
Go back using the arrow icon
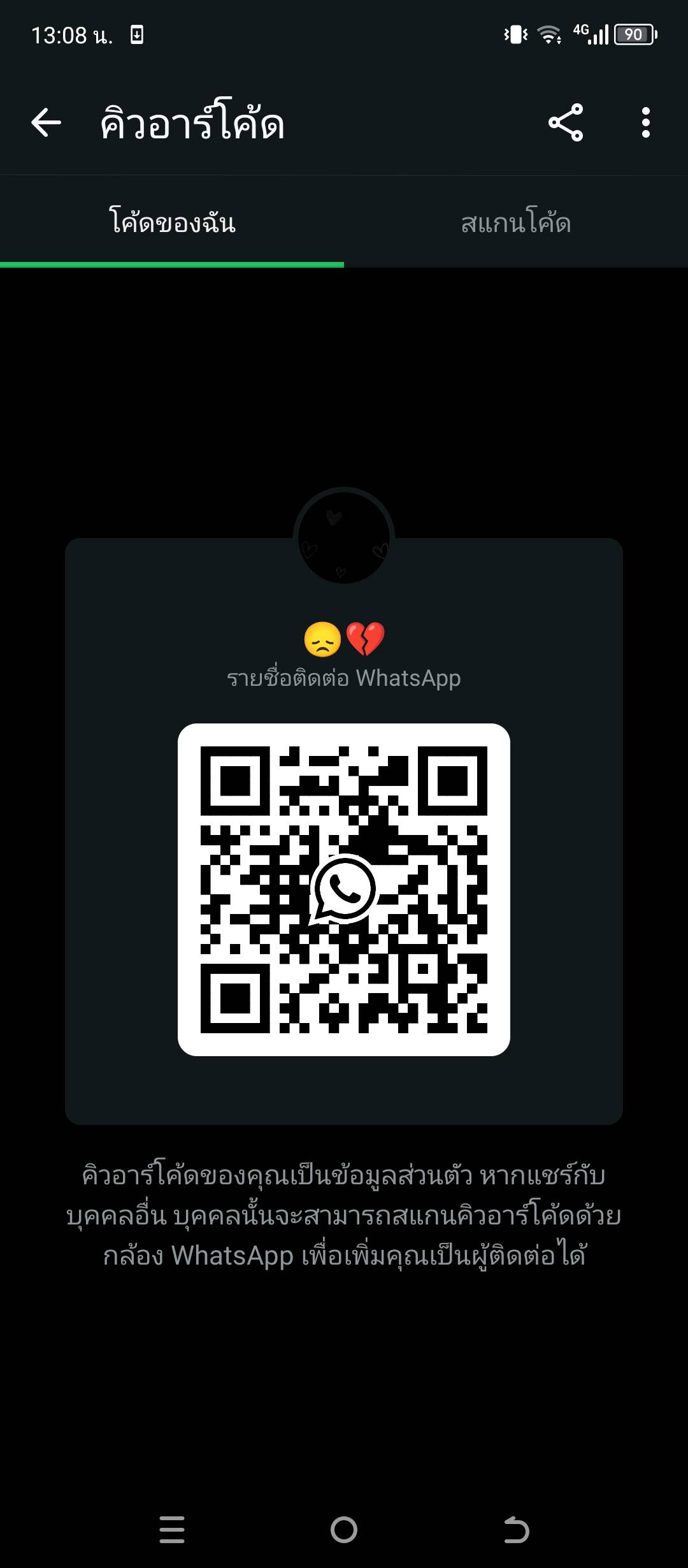click(x=46, y=122)
